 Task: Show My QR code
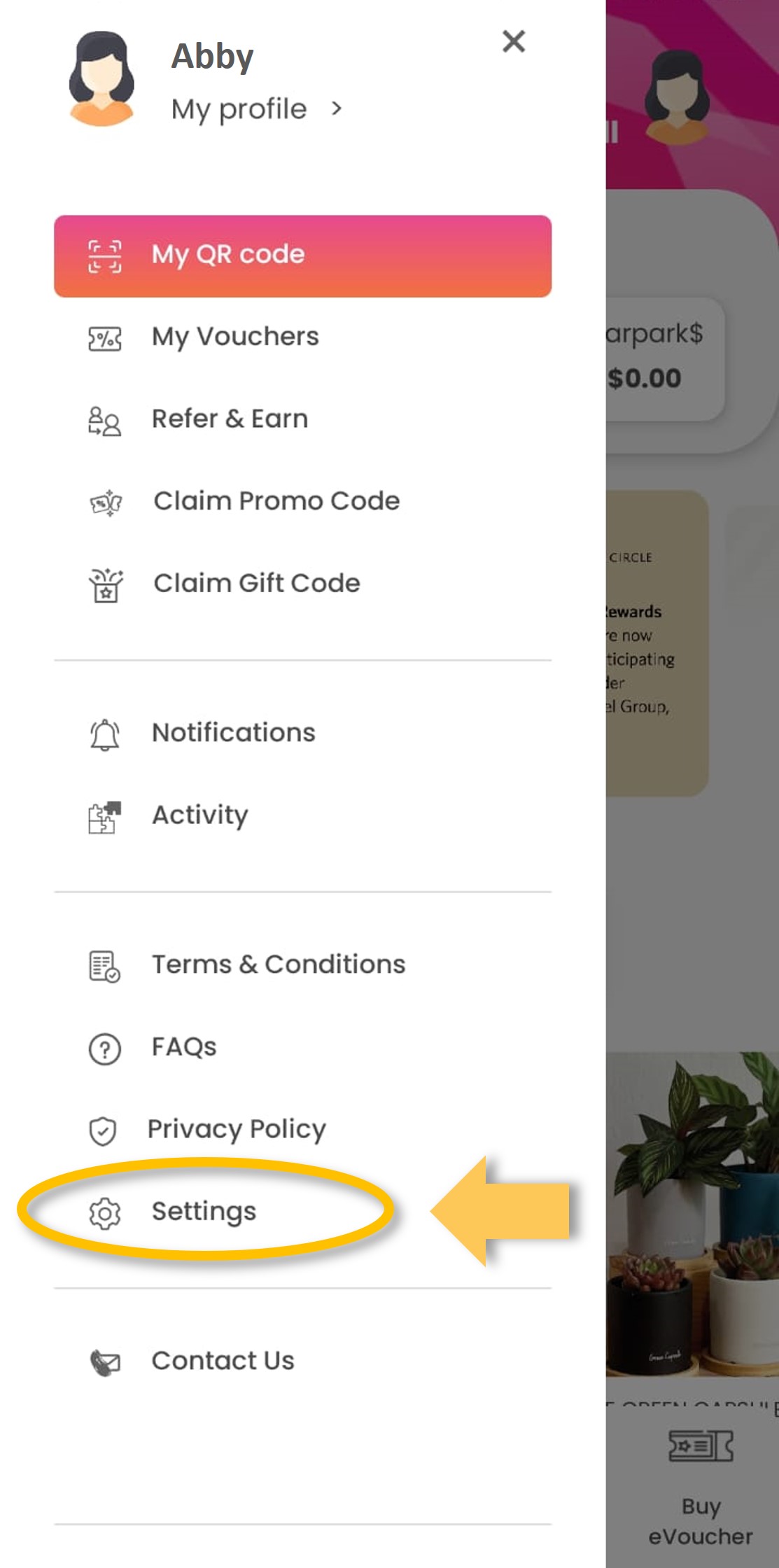[x=302, y=255]
